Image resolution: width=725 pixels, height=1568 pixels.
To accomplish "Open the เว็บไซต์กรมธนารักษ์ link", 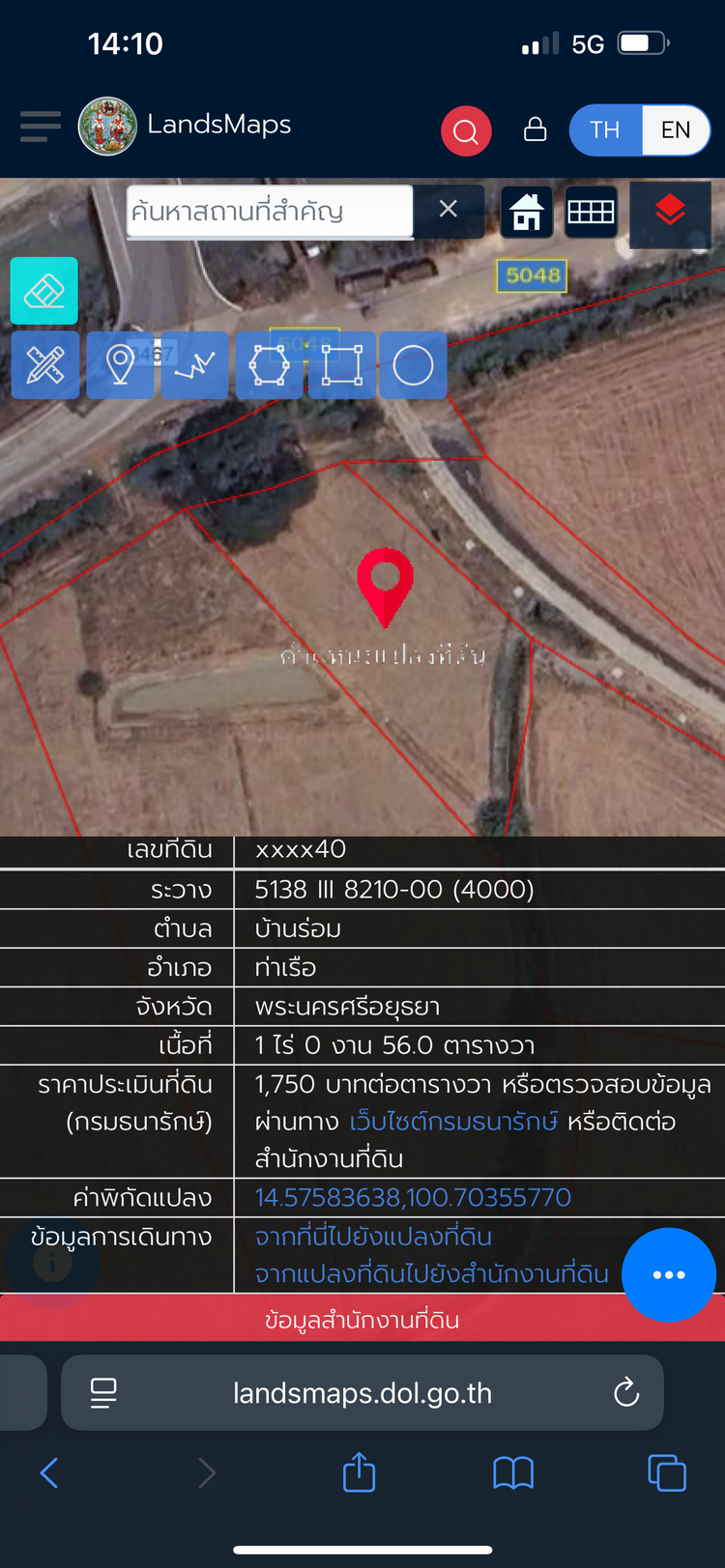I will pyautogui.click(x=453, y=1122).
